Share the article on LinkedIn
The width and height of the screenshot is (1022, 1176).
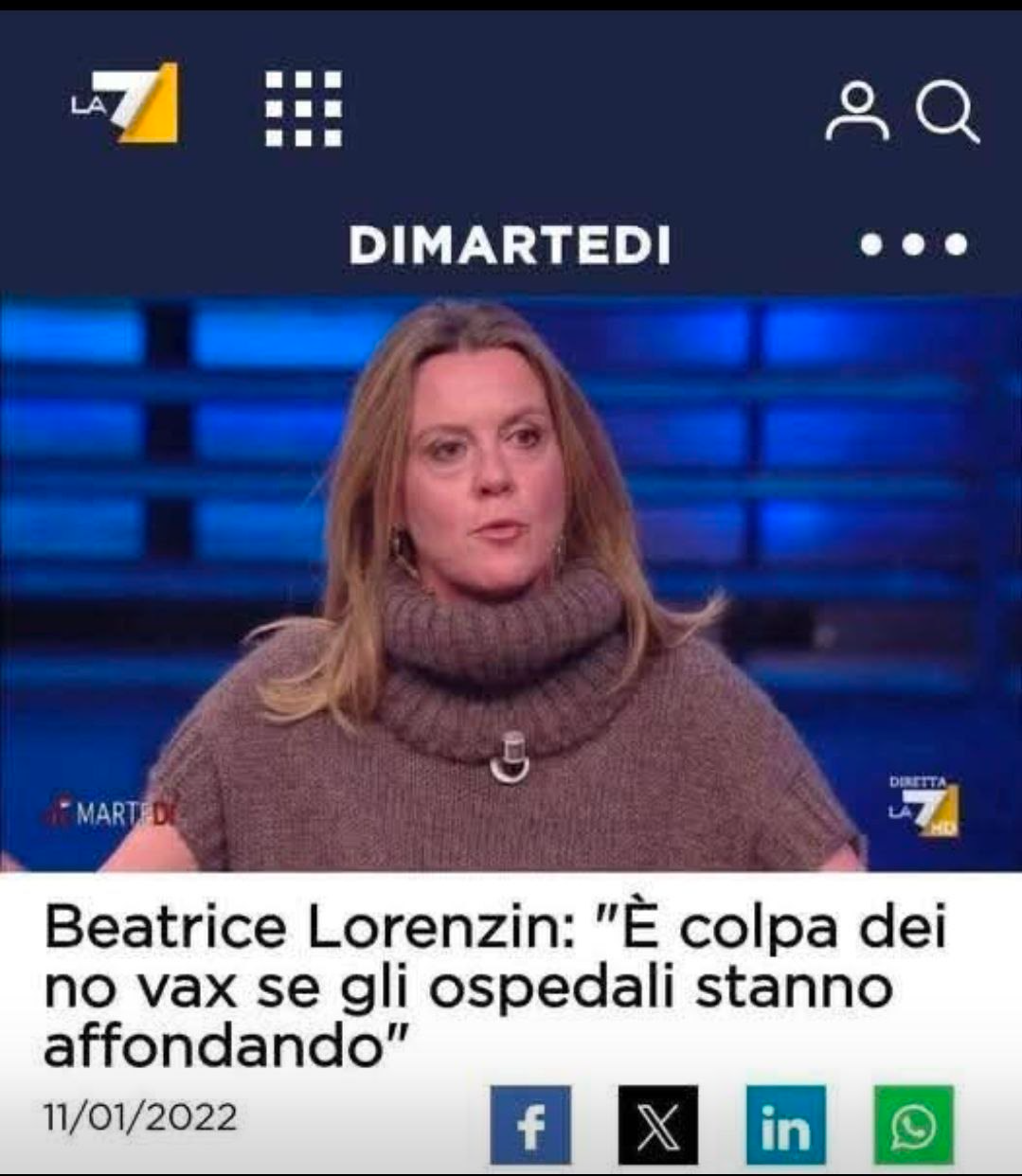(785, 1125)
